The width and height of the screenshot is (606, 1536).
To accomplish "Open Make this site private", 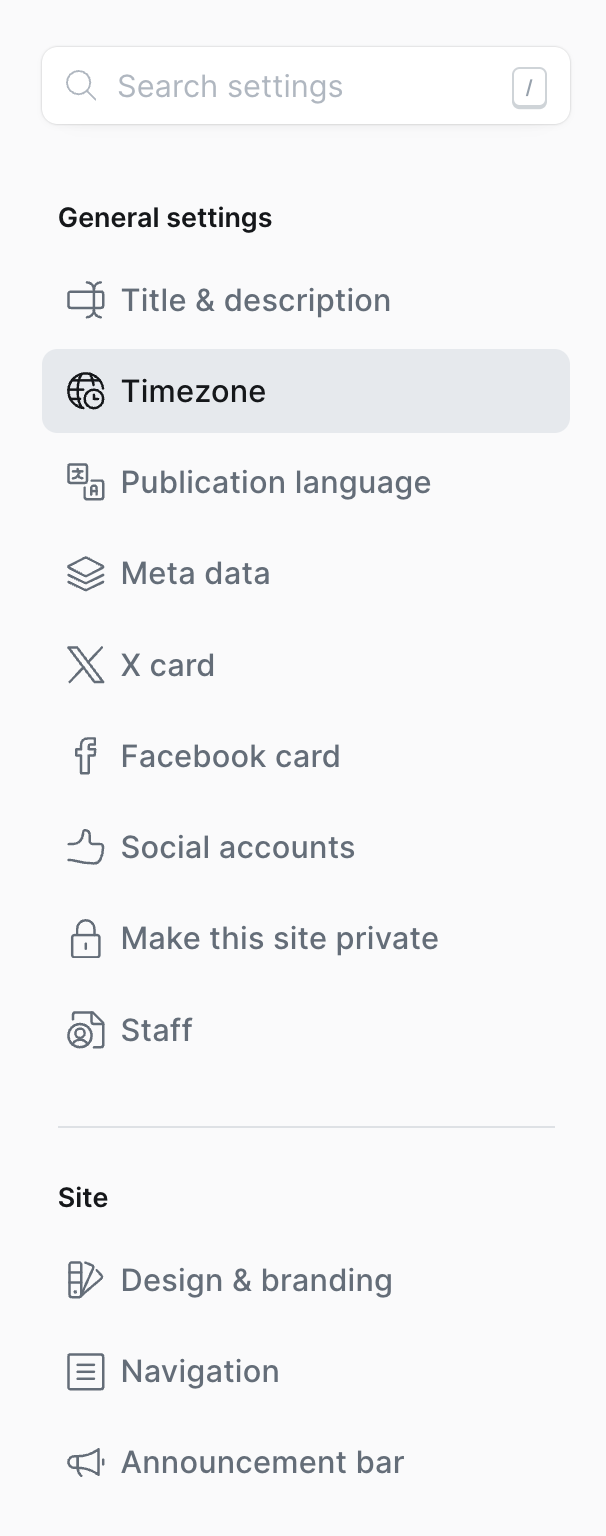I will (x=279, y=938).
